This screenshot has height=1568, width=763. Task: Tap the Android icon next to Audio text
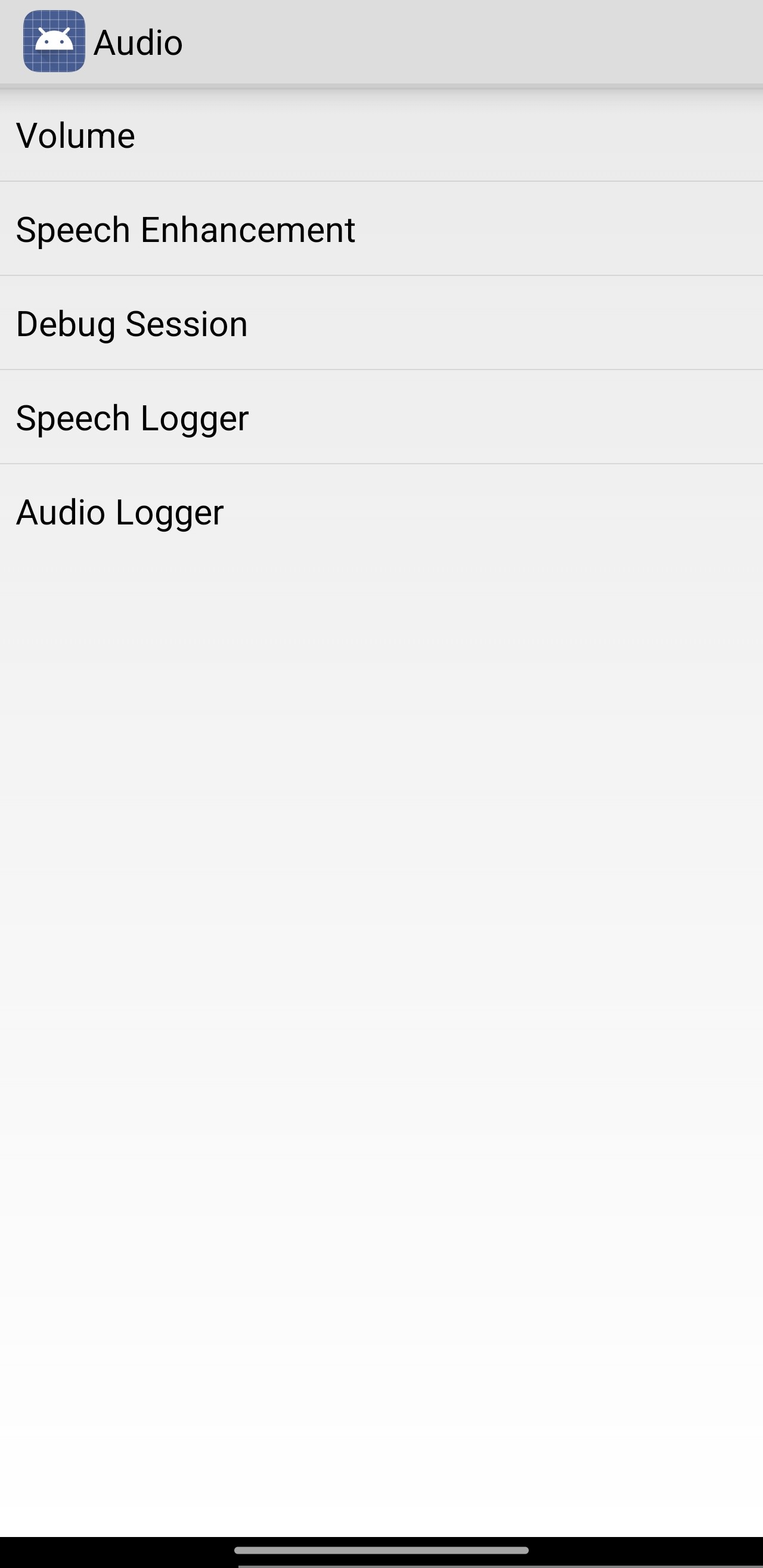click(x=53, y=41)
